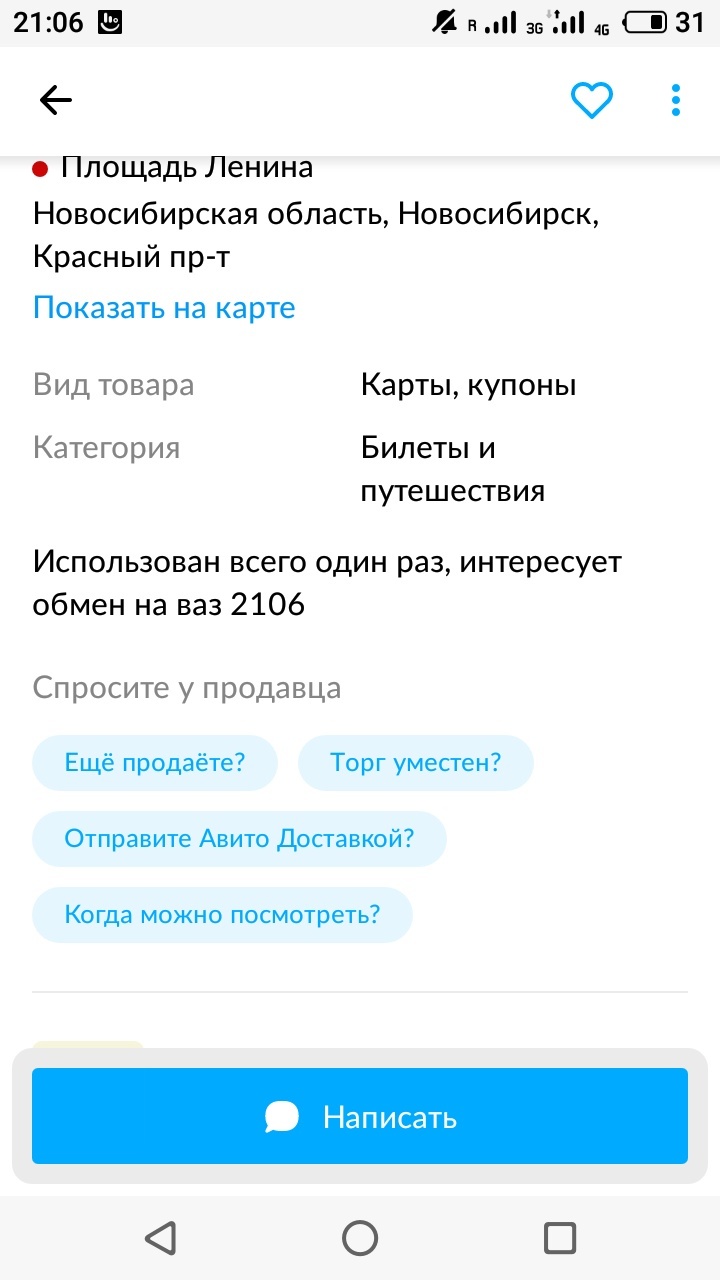Ask Отправите Авито Доставкой?
720x1280 pixels.
239,839
